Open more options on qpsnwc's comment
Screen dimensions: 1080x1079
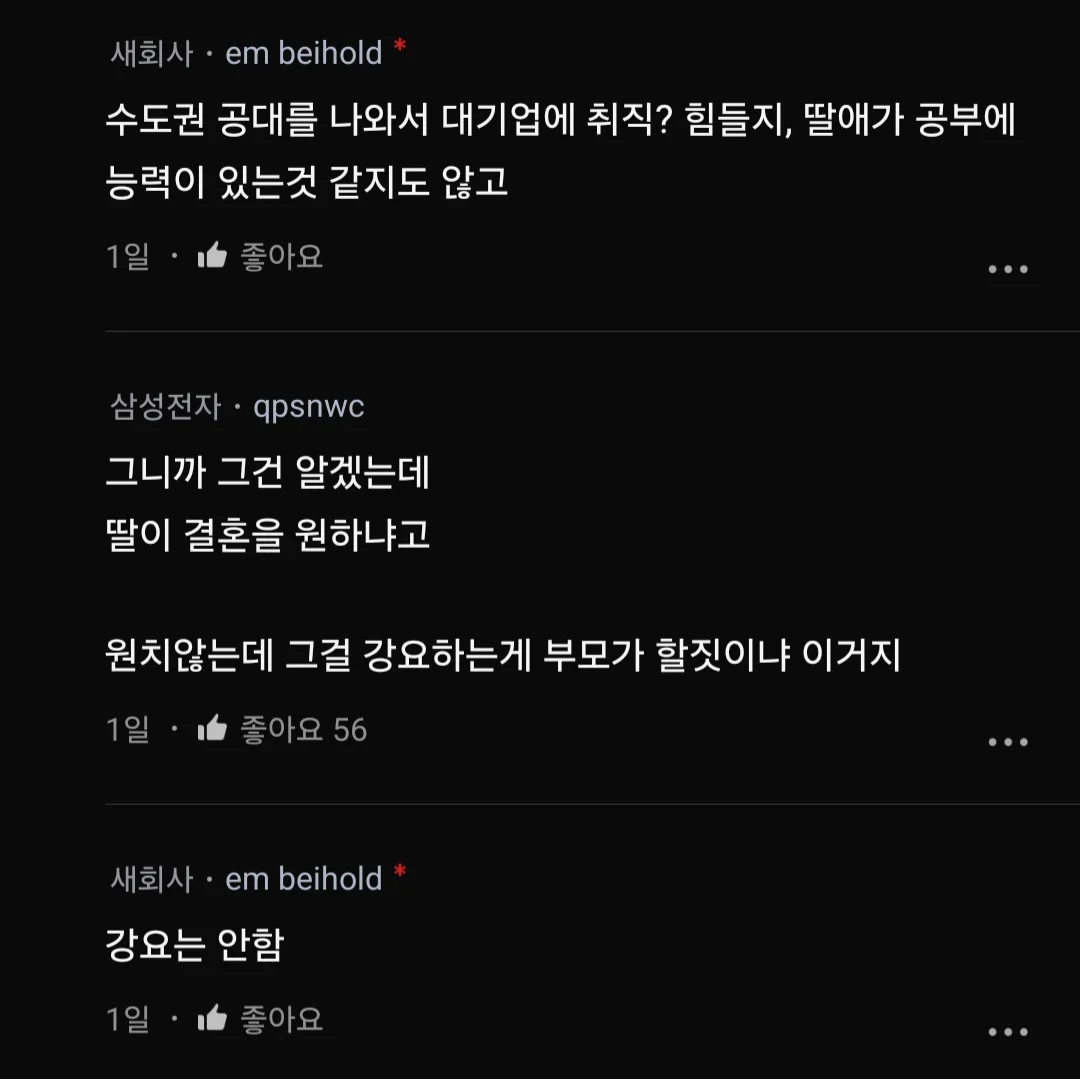click(x=1007, y=742)
